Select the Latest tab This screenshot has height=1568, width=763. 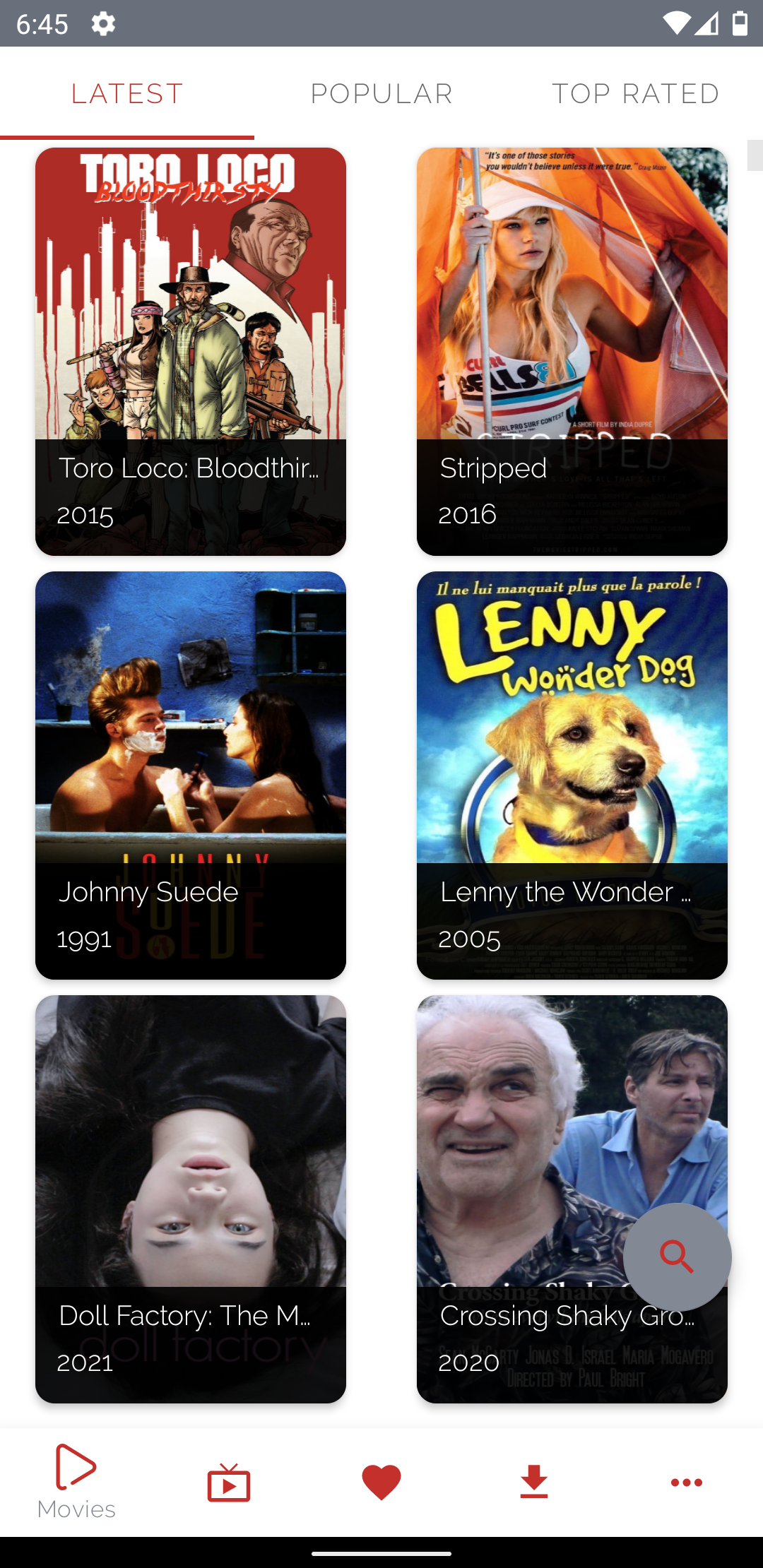127,93
